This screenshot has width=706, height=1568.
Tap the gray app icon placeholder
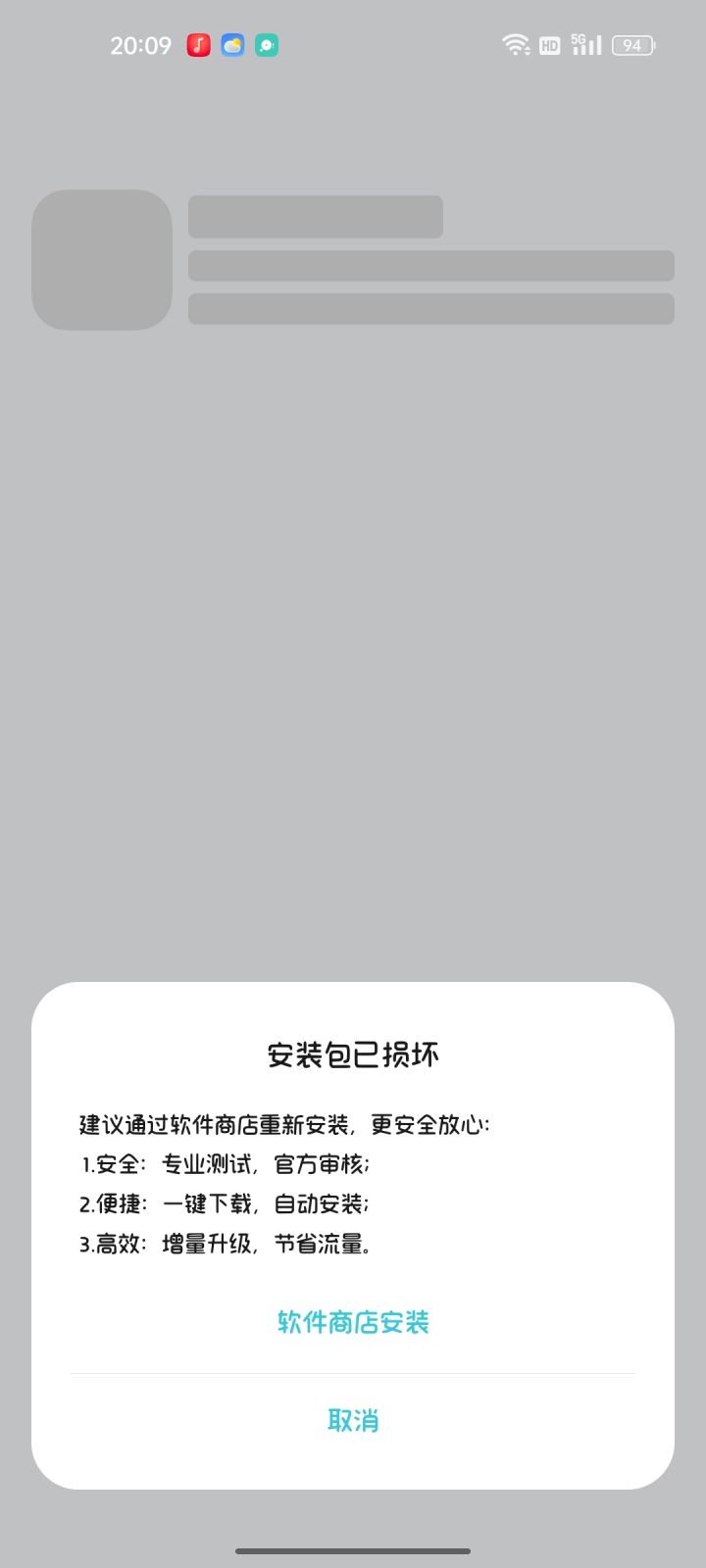click(102, 260)
